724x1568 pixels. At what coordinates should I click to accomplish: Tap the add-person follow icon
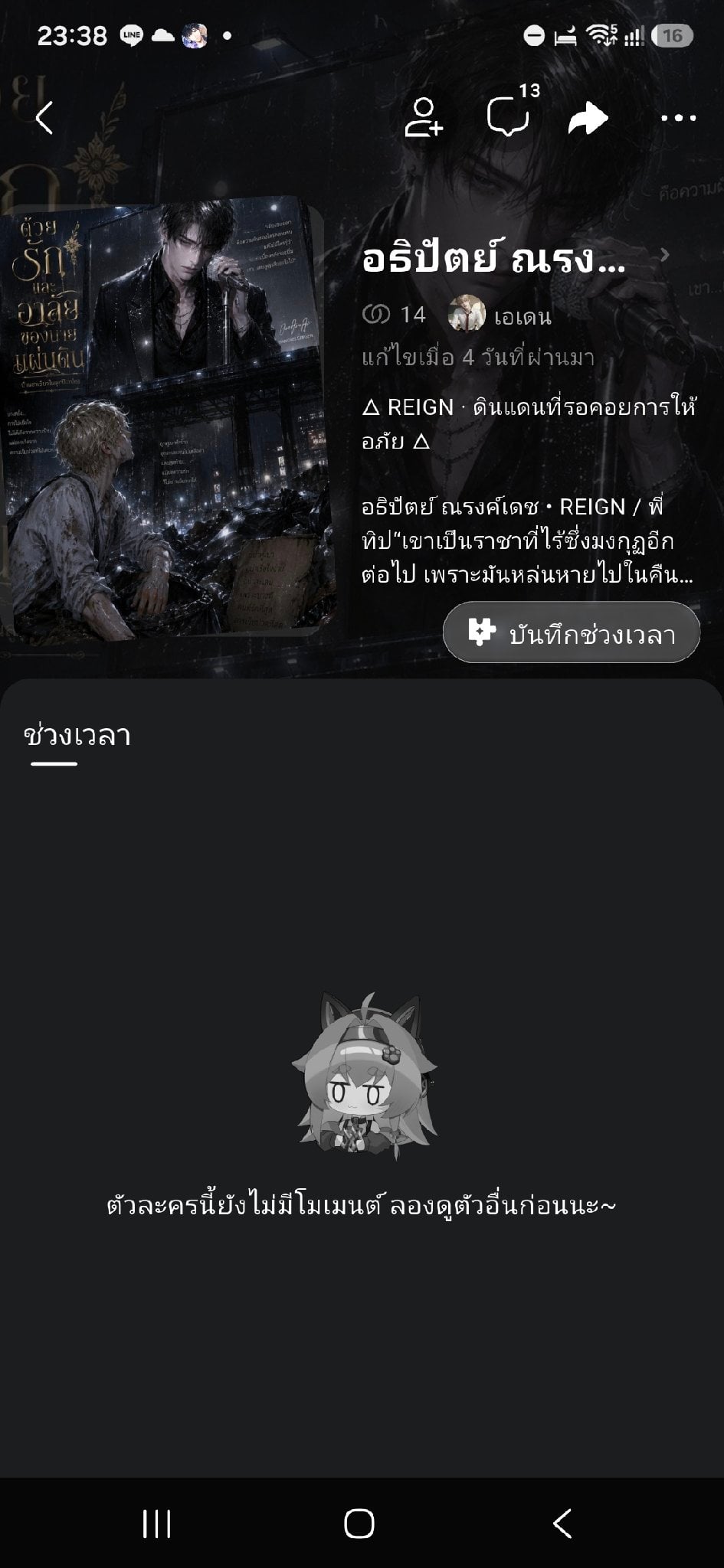[x=424, y=118]
